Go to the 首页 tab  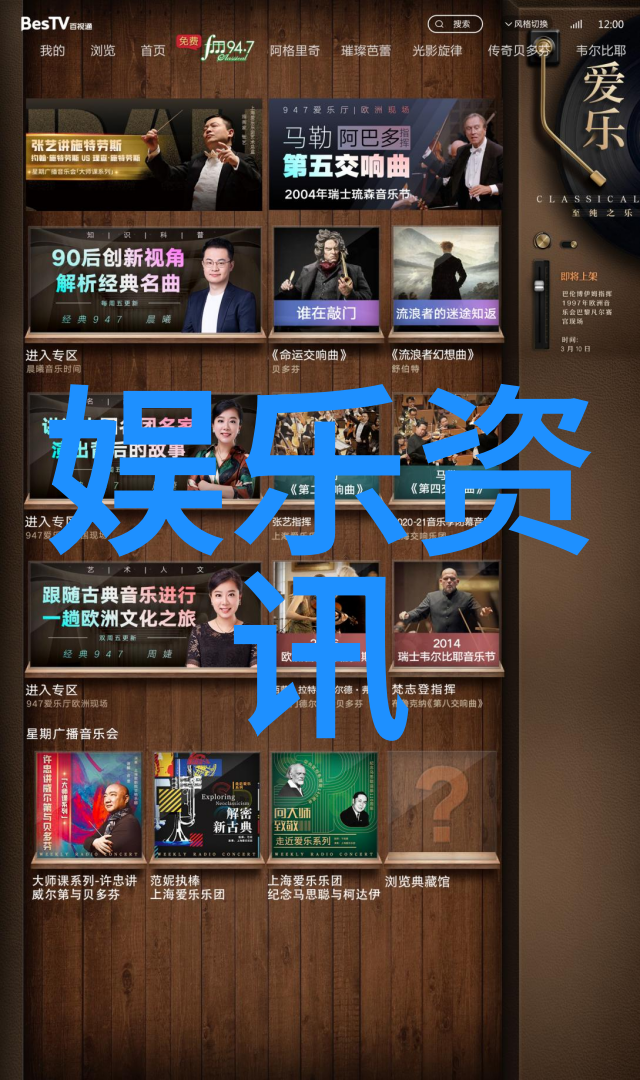[153, 51]
